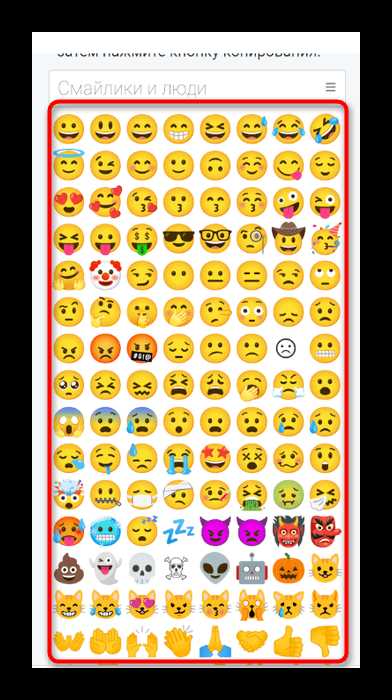Tap the blue ZZZ sleep emoji
The width and height of the screenshot is (392, 700).
click(x=179, y=530)
